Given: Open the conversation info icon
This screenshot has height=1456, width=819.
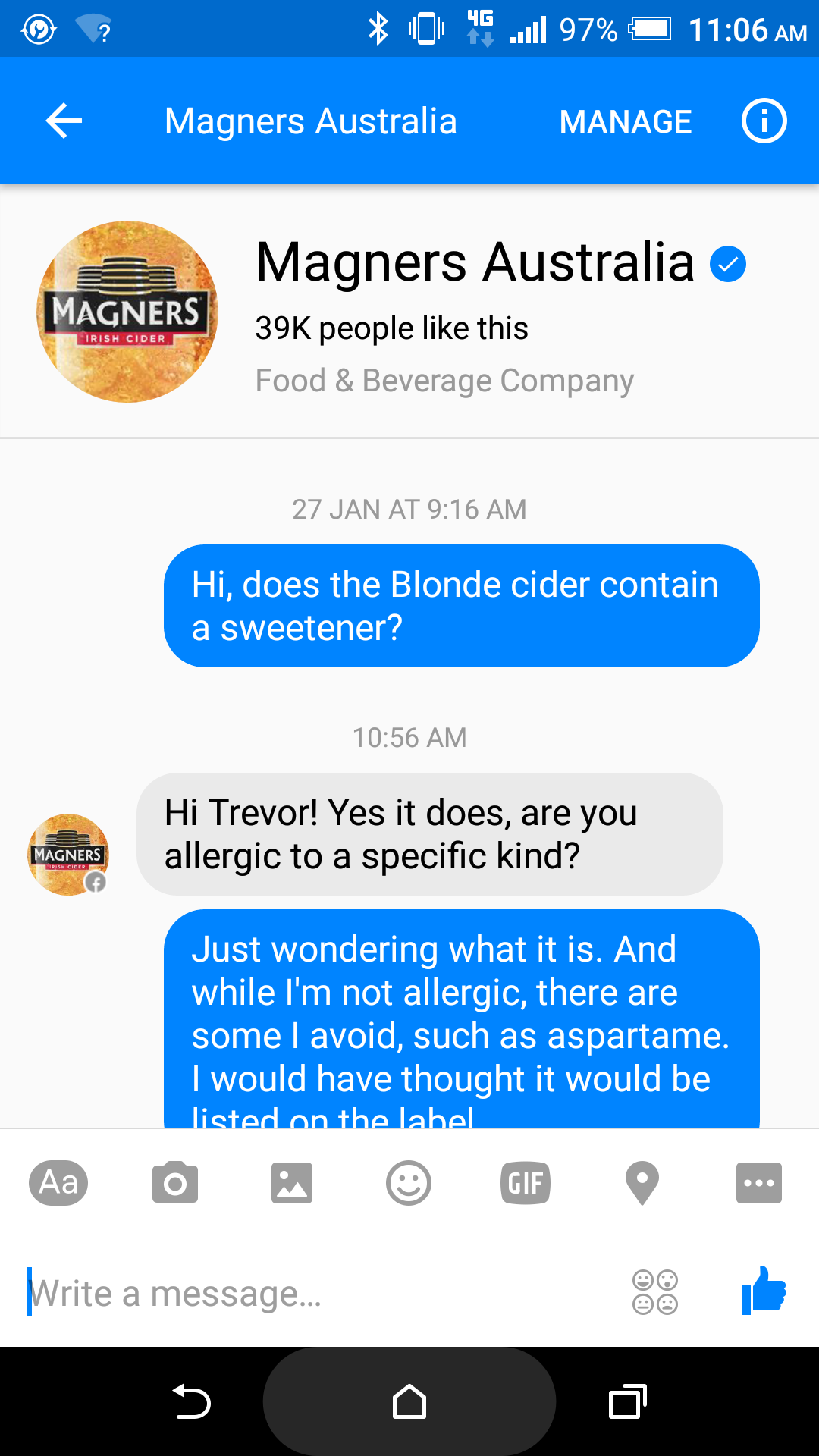Looking at the screenshot, I should coord(764,121).
